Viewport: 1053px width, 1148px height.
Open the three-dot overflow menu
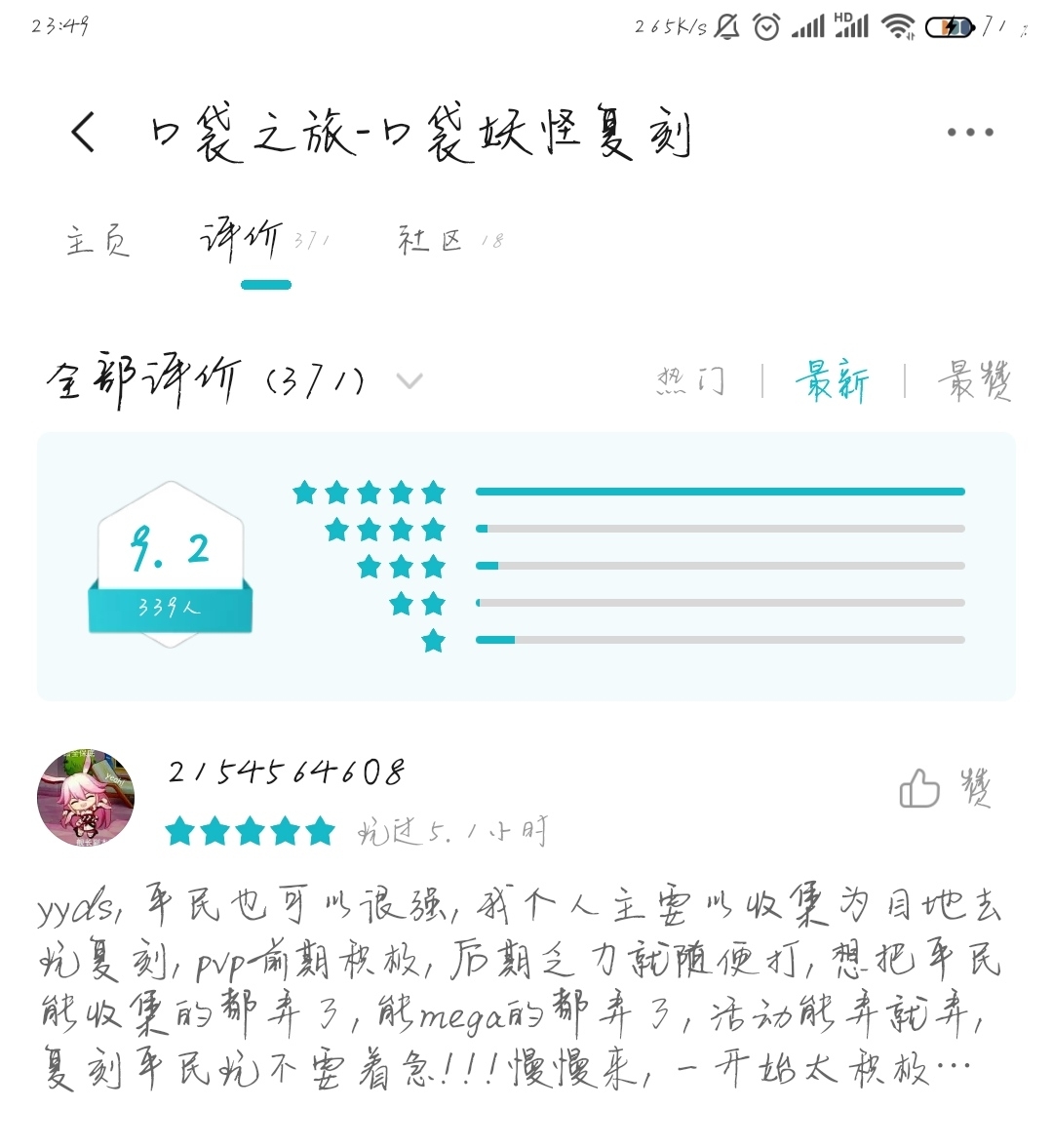pyautogui.click(x=970, y=133)
